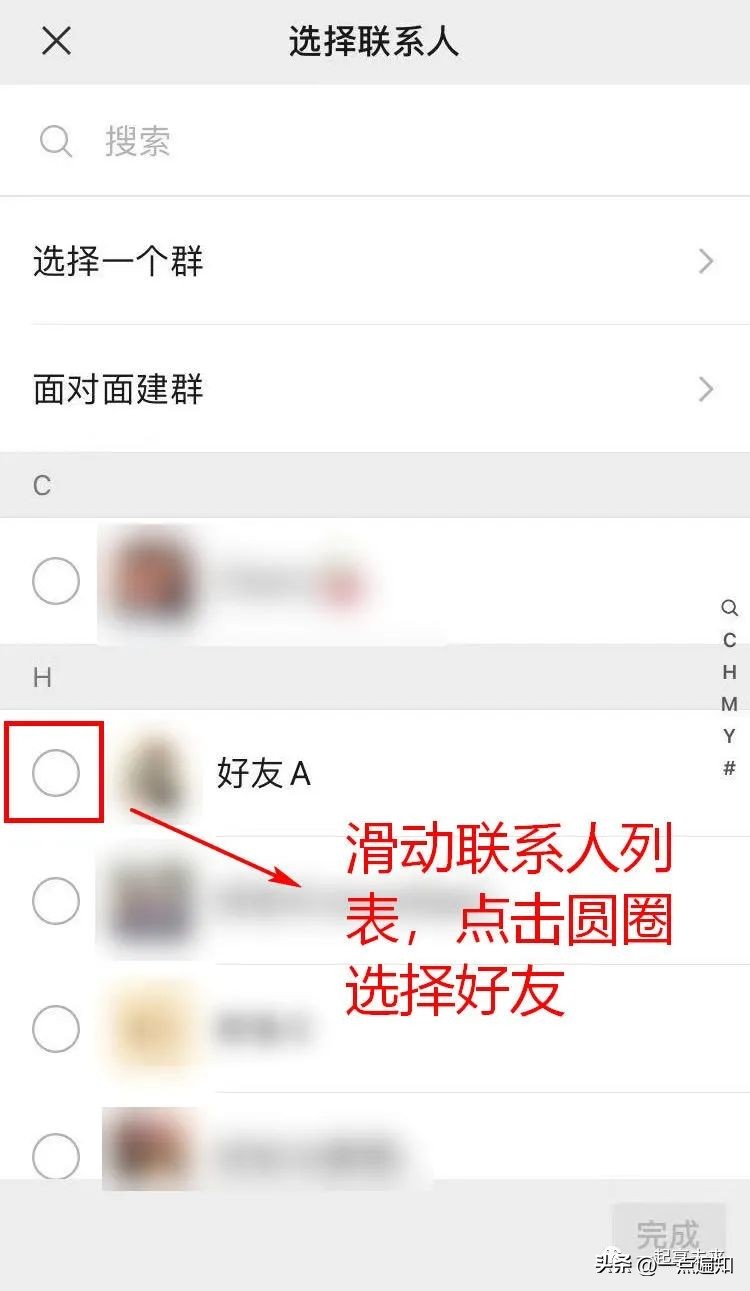The image size is (750, 1291).
Task: Close the select contacts screen
Action: [x=56, y=42]
